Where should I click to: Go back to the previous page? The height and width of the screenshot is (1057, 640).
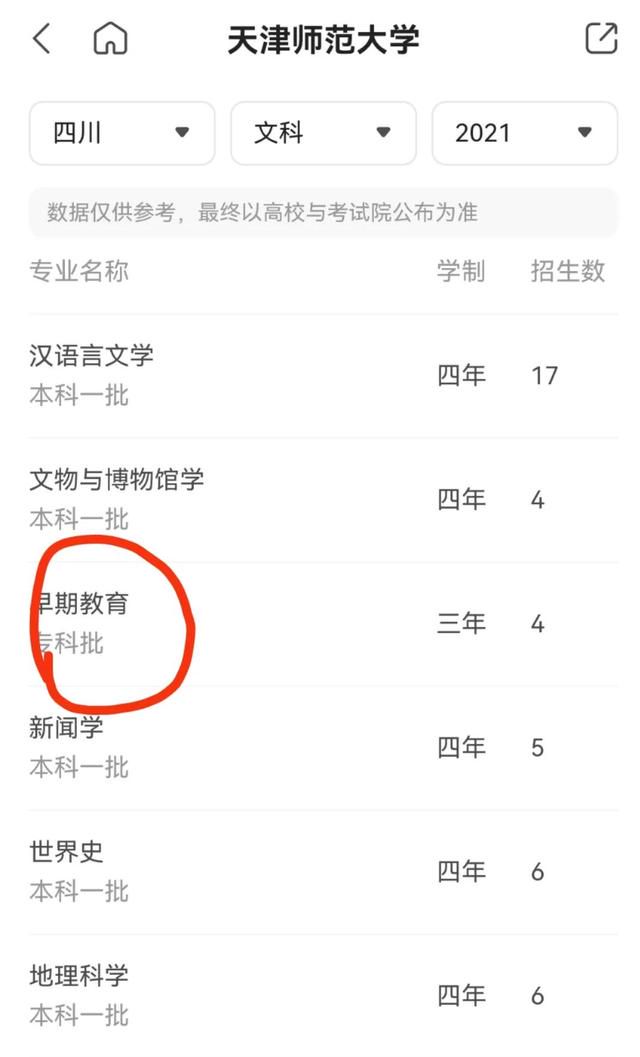coord(41,39)
